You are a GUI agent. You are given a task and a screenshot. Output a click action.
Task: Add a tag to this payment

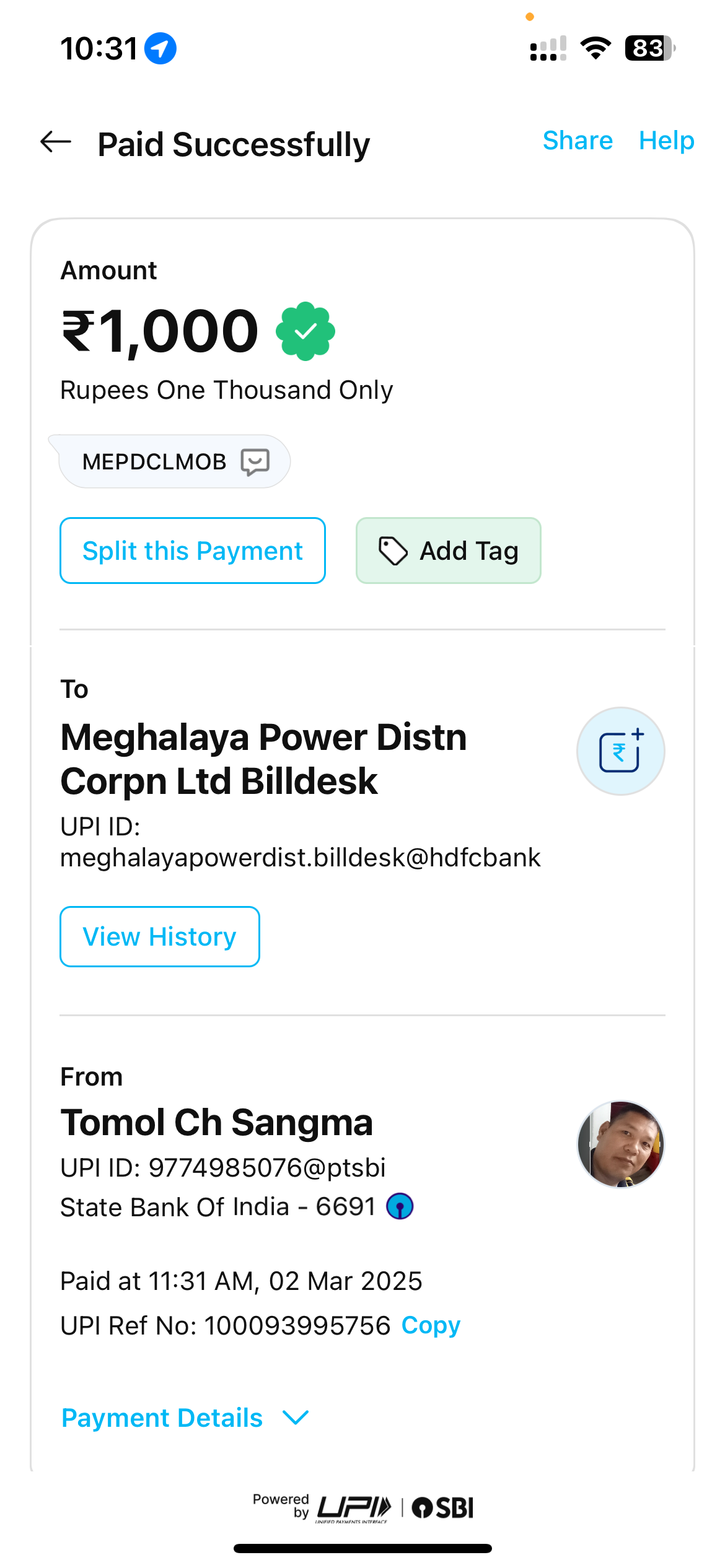click(x=448, y=551)
